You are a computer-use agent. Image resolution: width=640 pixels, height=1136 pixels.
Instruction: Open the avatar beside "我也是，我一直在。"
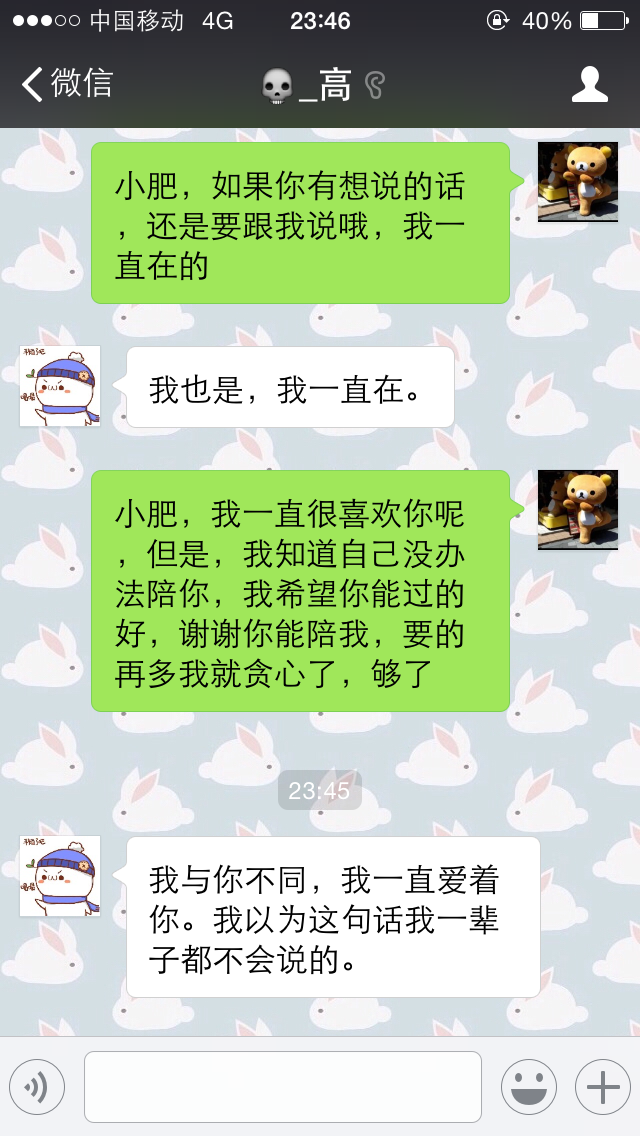click(60, 386)
